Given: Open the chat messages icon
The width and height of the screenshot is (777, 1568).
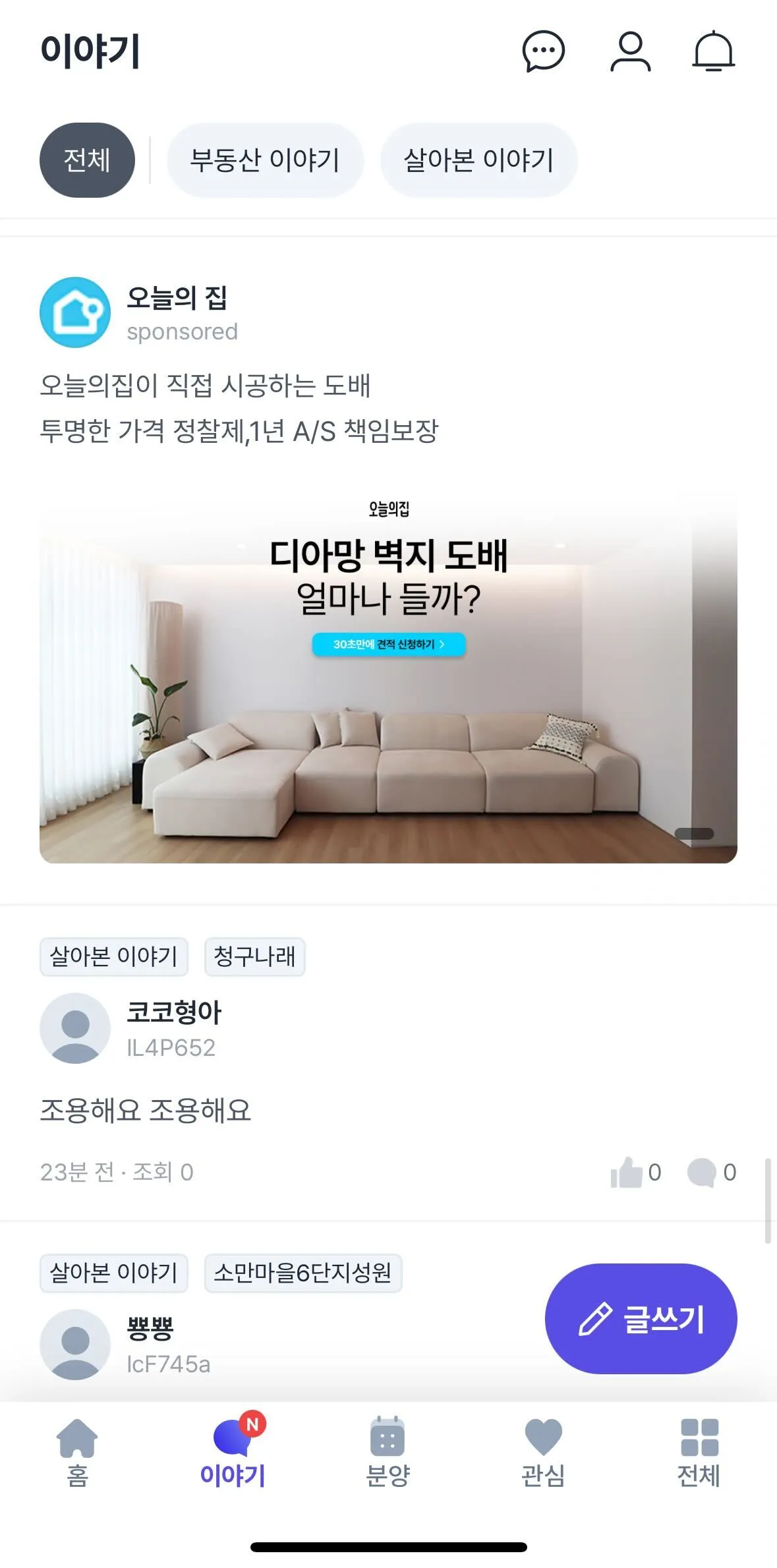Looking at the screenshot, I should [543, 51].
